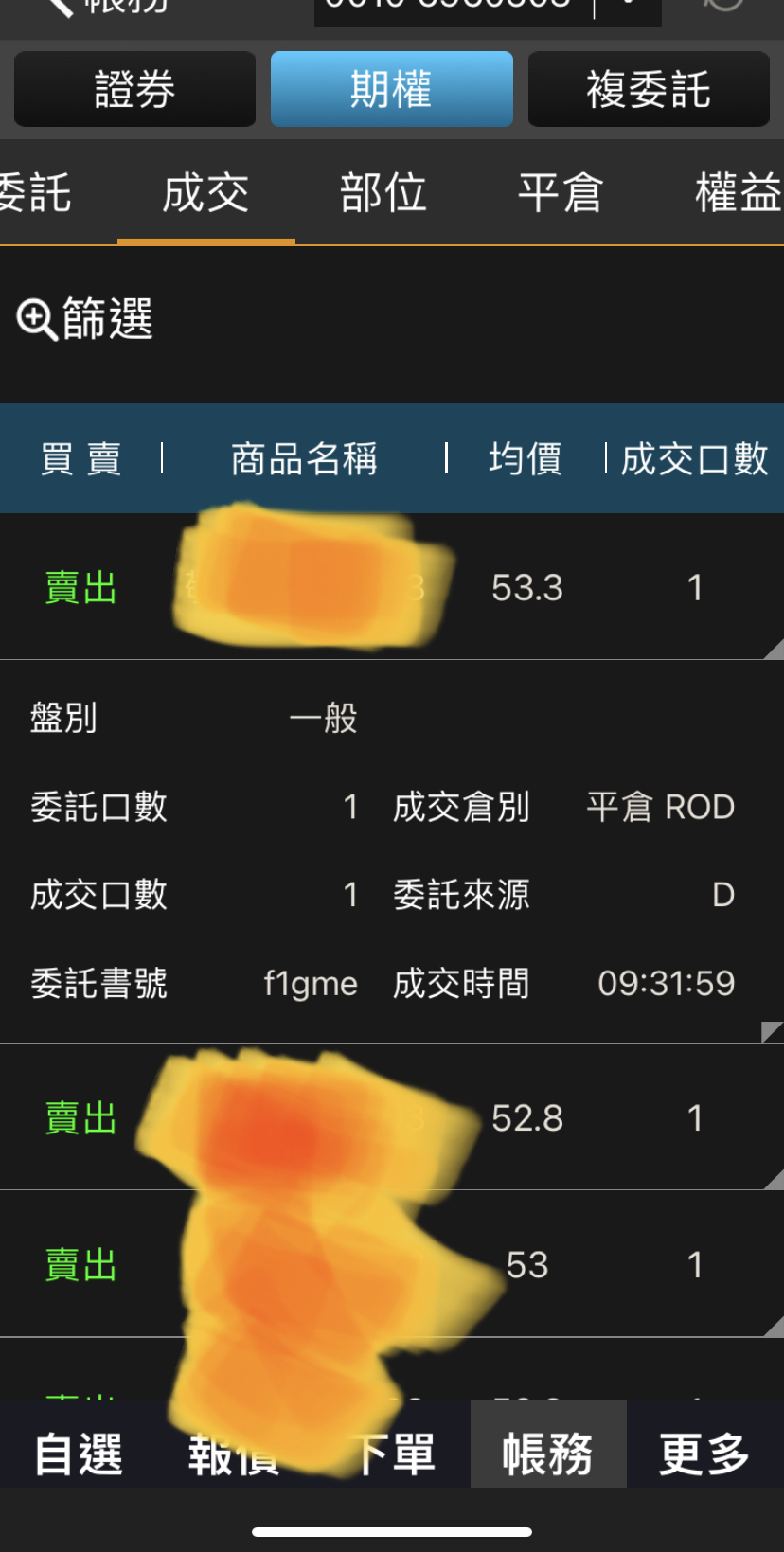Expand the sell trade priced 52.8

pos(392,1117)
